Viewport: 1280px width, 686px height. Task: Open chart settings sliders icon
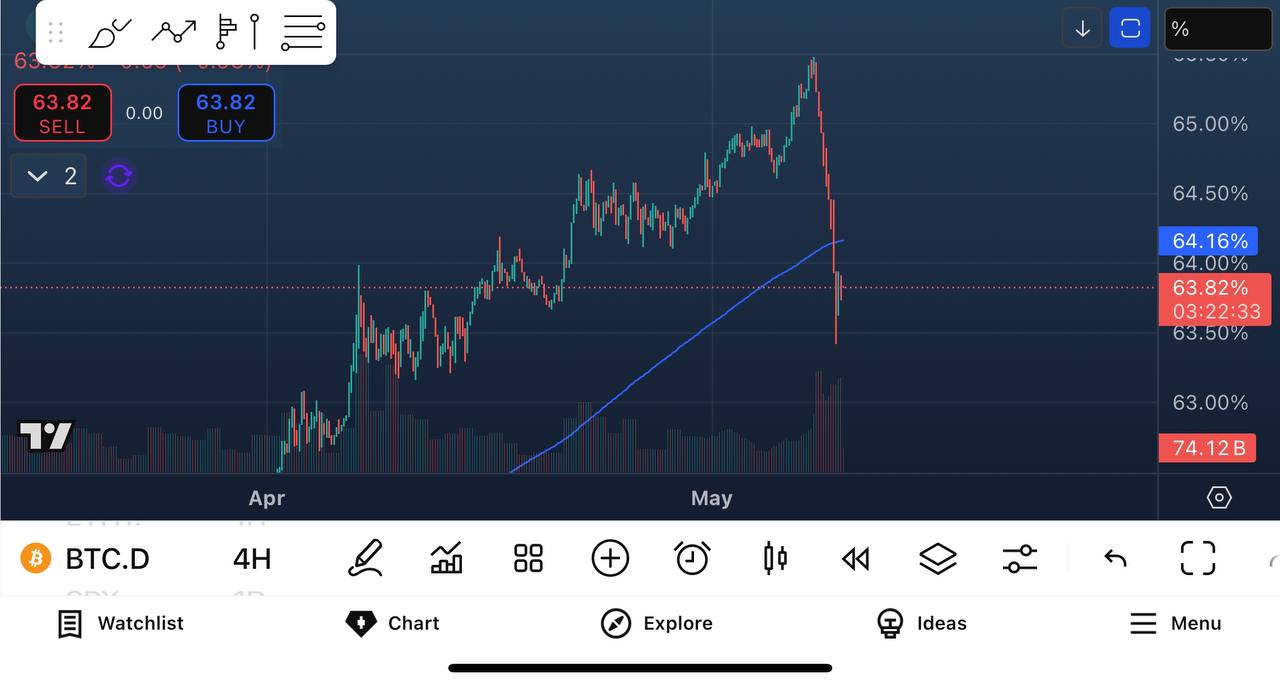(1019, 558)
